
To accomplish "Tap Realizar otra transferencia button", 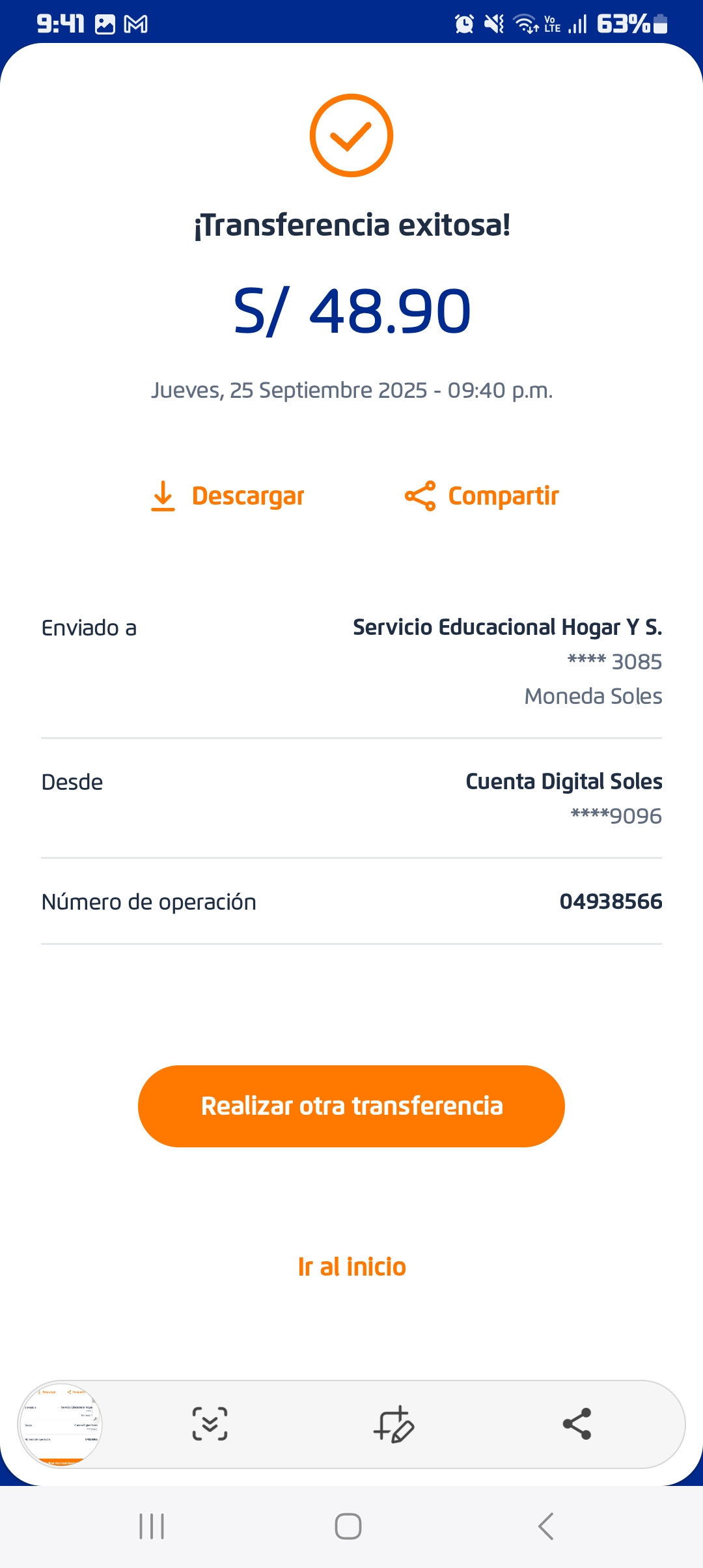I will (351, 1106).
